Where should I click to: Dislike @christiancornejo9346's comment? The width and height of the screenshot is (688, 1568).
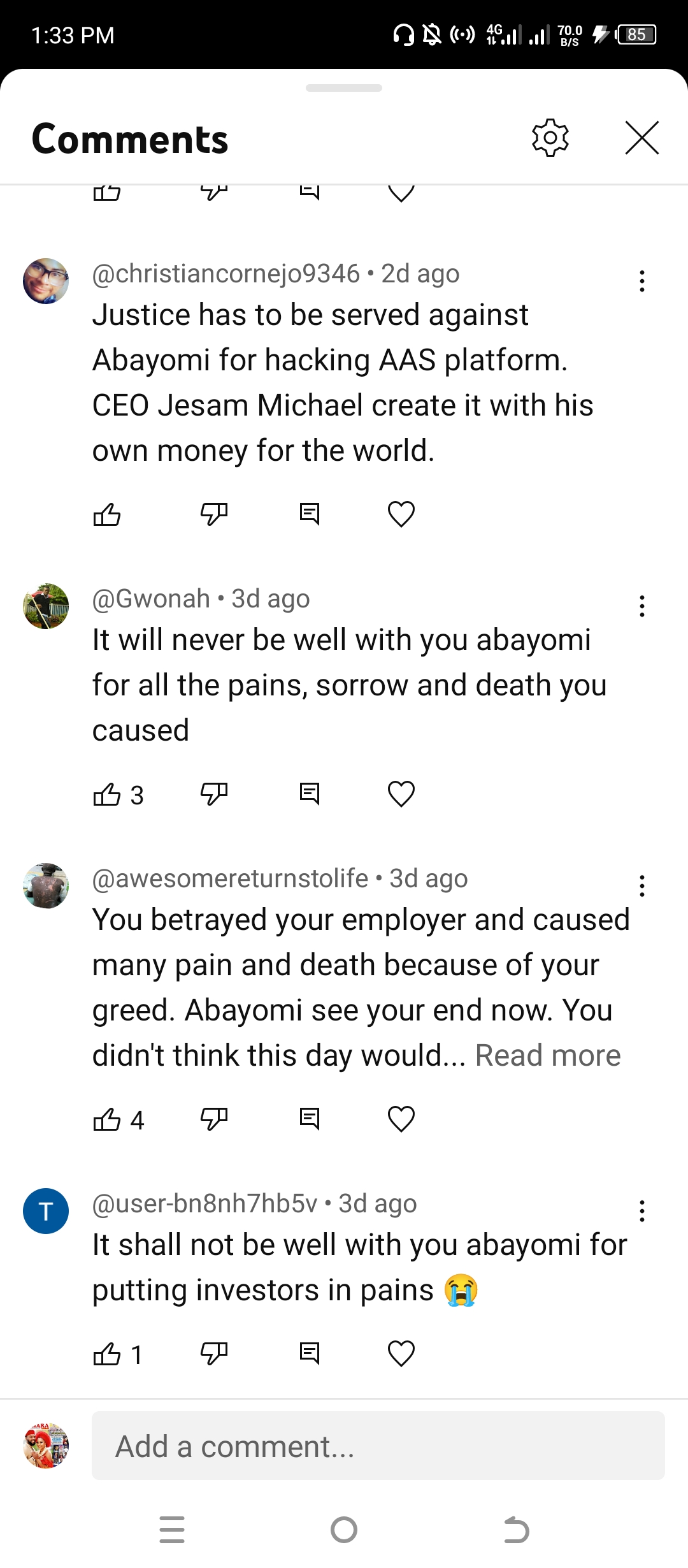(214, 514)
